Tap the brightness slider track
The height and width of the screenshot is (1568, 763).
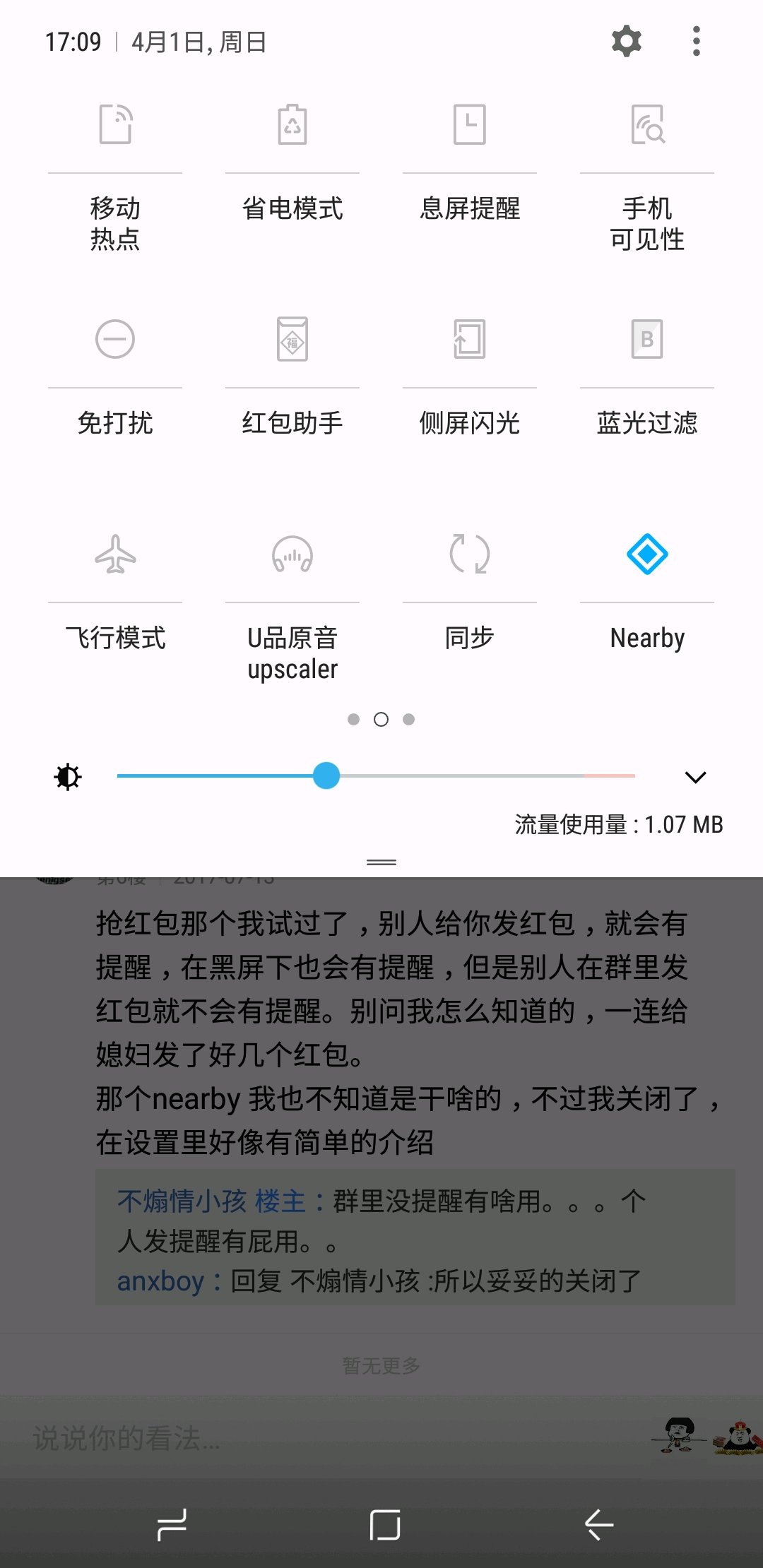click(376, 776)
